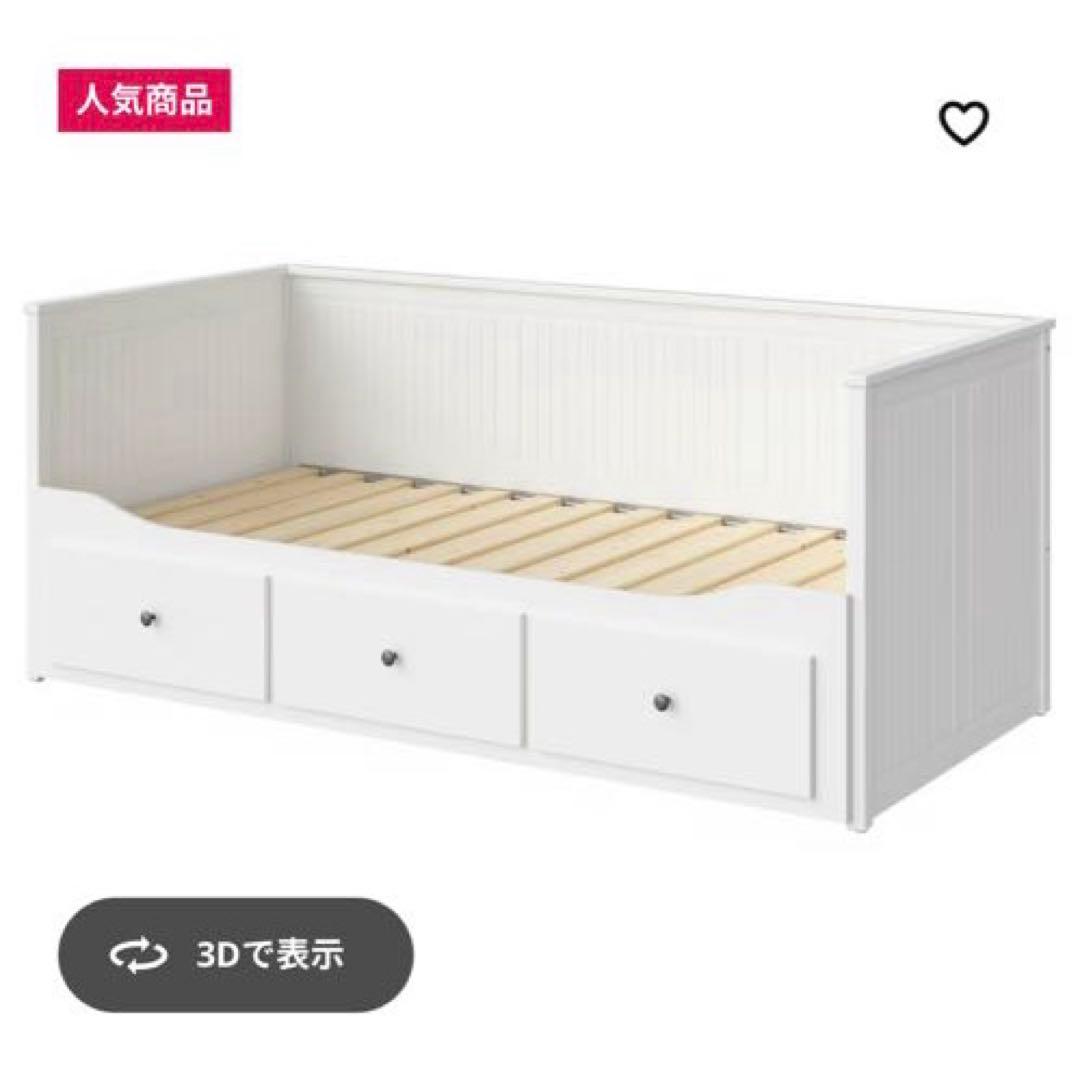Add the daybed to favorites with the heart
This screenshot has width=1080, height=1080.
[x=963, y=123]
